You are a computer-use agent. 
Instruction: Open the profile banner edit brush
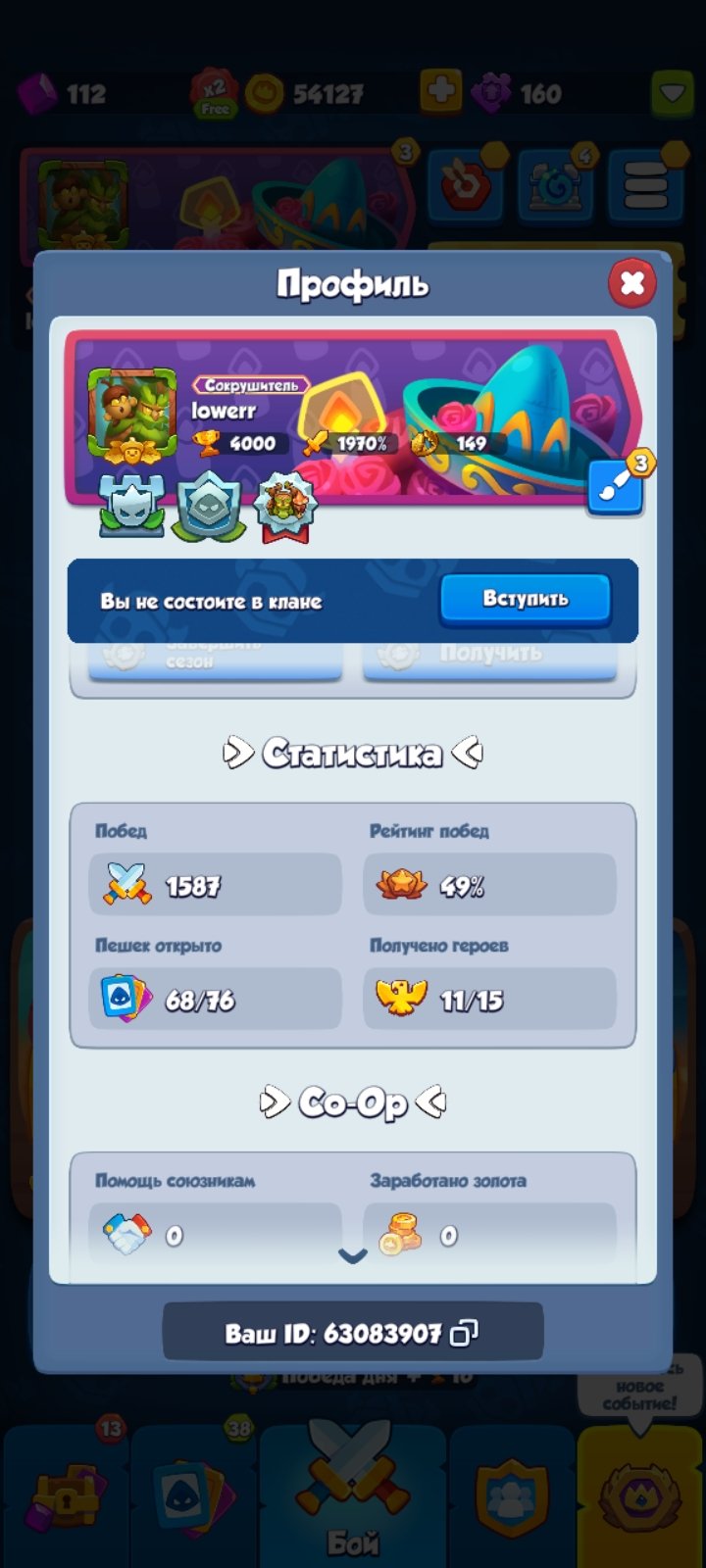click(616, 488)
